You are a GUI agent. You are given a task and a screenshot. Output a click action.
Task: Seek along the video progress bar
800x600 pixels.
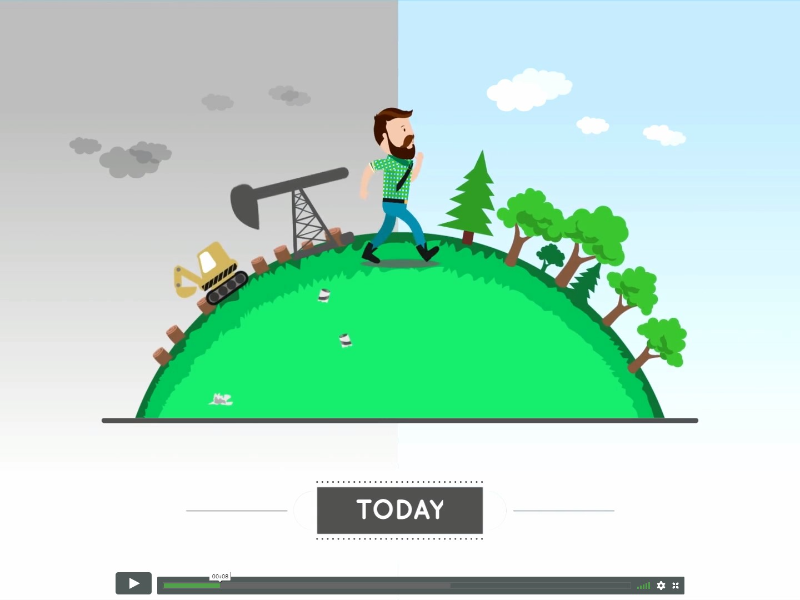click(400, 585)
